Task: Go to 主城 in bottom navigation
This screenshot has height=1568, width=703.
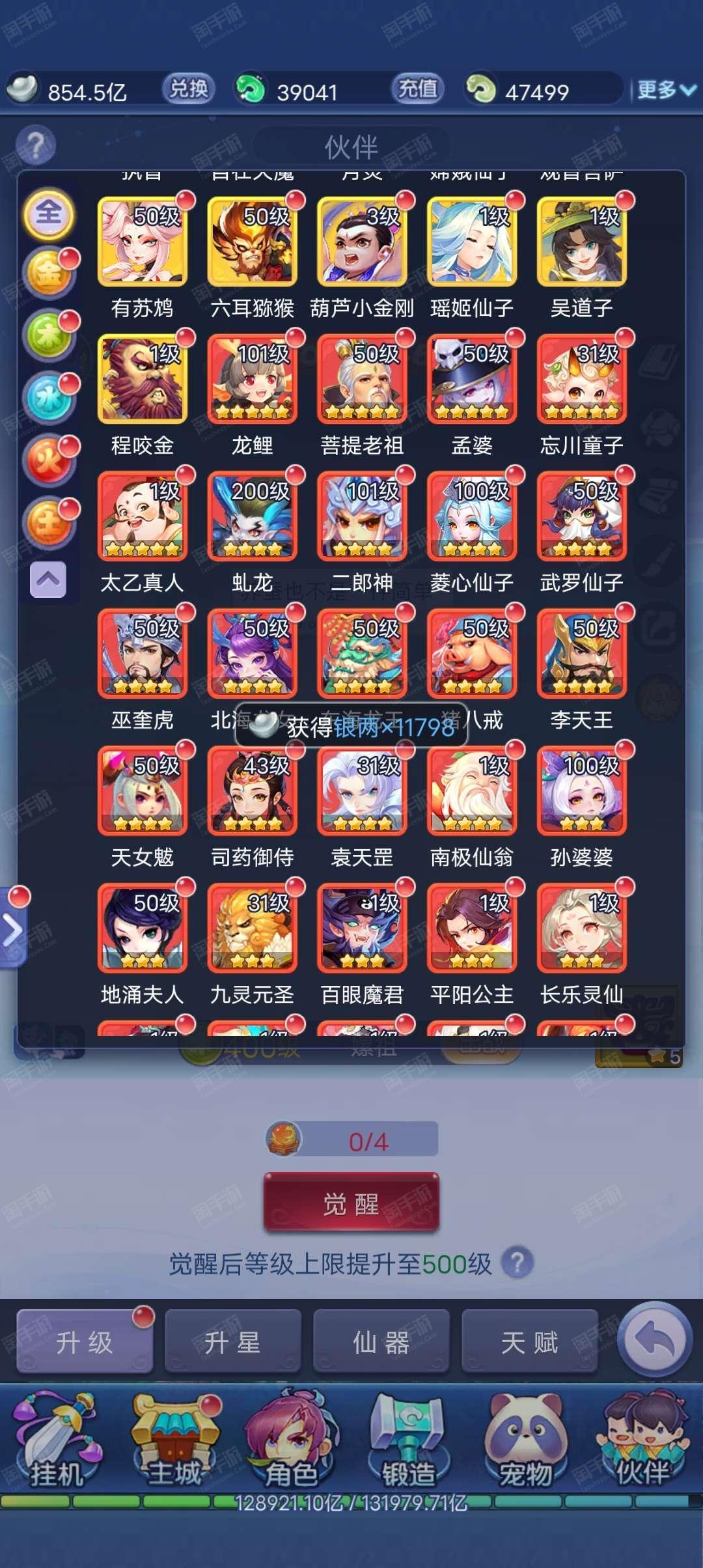Action: coord(176,1442)
